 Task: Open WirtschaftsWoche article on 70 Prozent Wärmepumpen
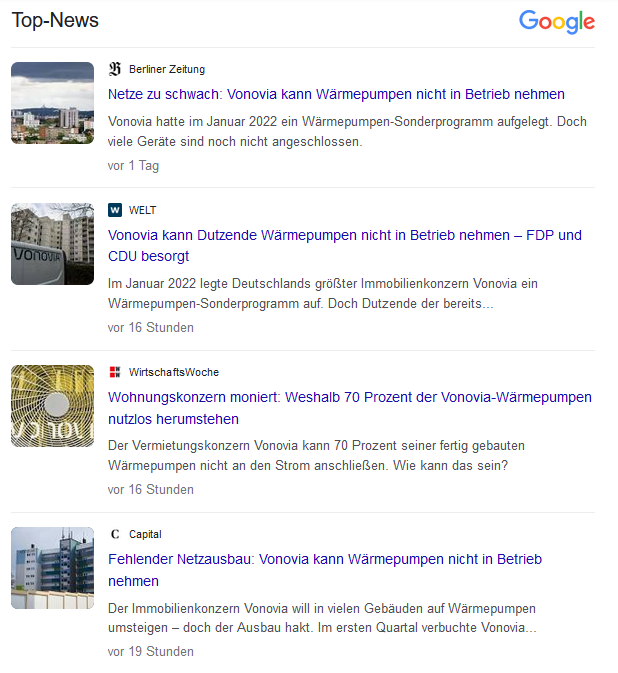pyautogui.click(x=349, y=397)
